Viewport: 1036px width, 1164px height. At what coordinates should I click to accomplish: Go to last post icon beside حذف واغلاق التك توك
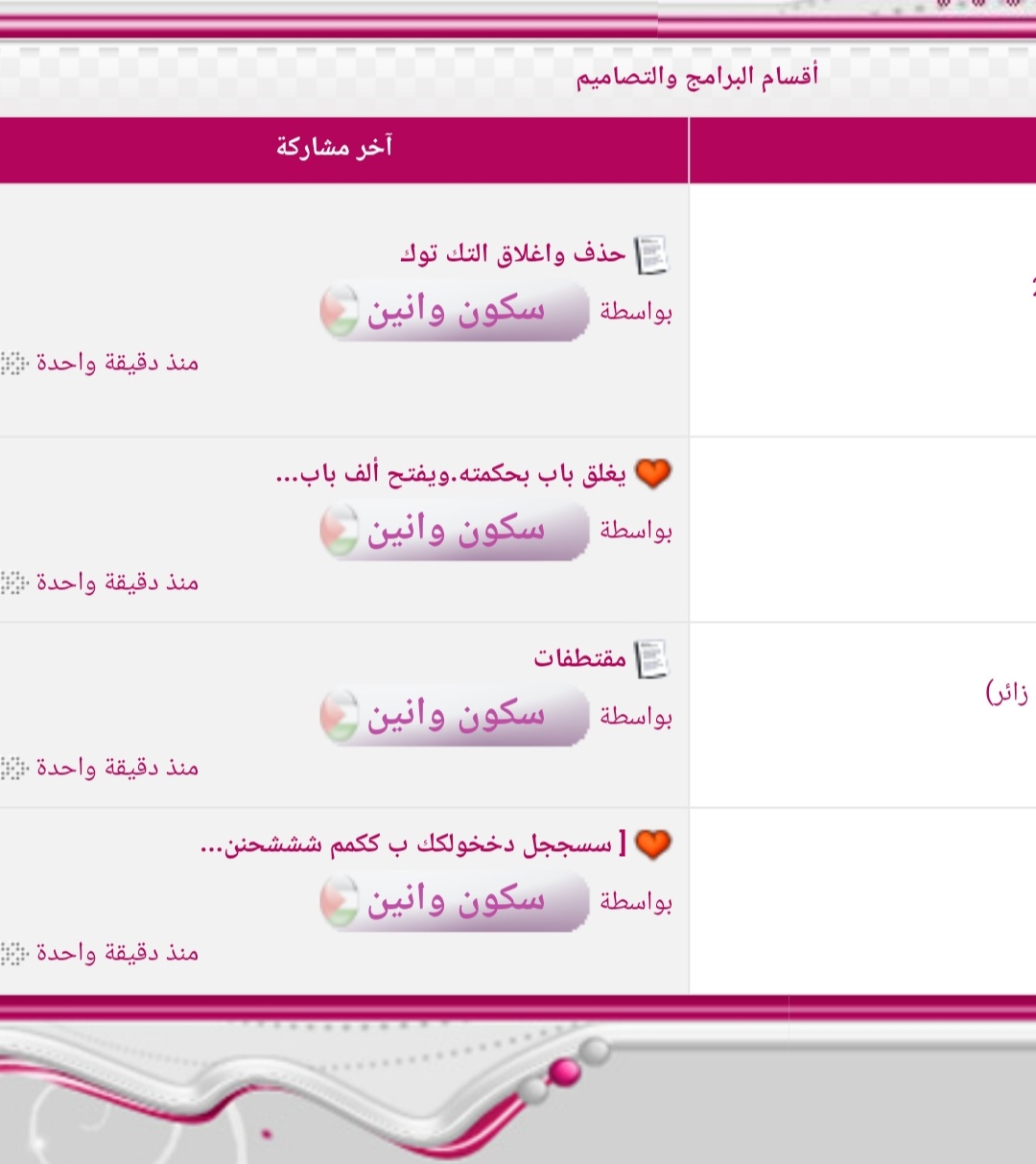click(15, 363)
